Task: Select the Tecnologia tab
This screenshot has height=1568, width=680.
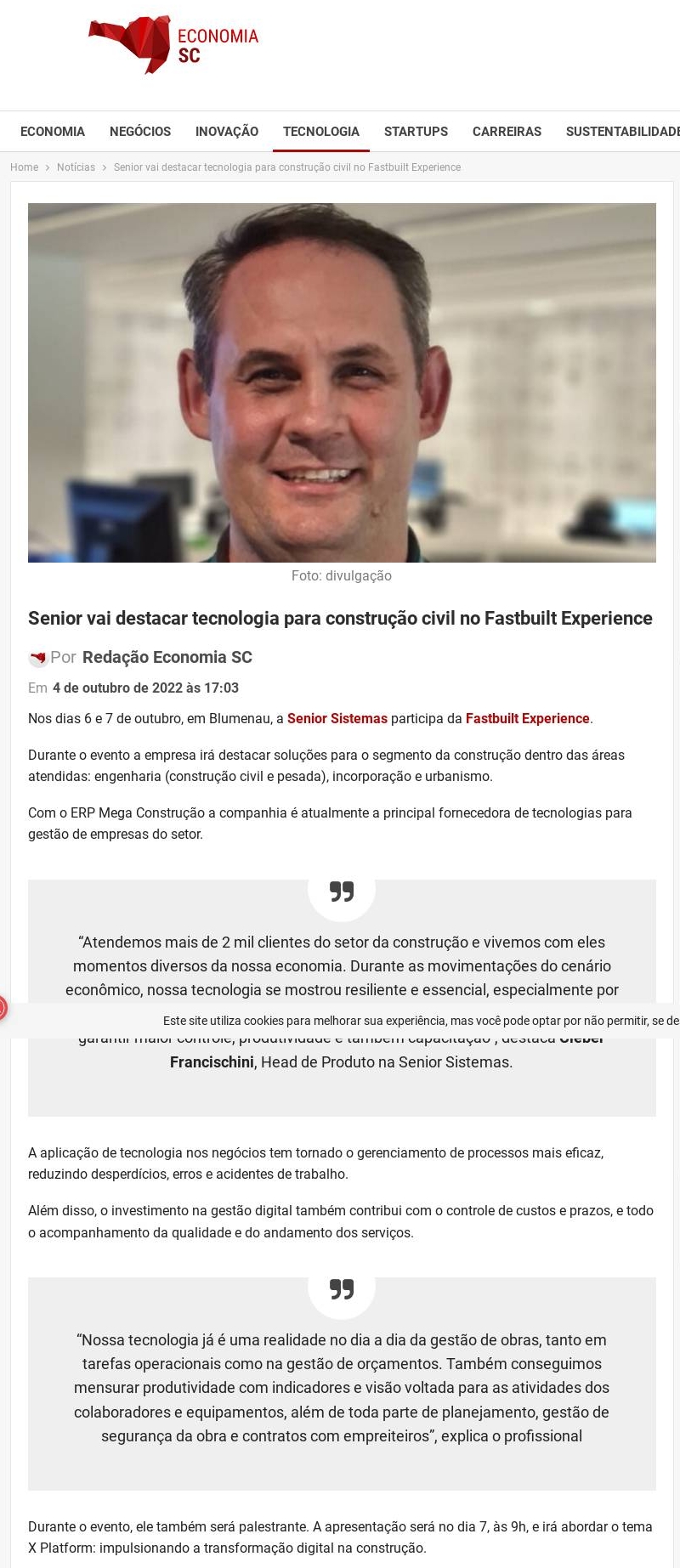Action: [x=321, y=132]
